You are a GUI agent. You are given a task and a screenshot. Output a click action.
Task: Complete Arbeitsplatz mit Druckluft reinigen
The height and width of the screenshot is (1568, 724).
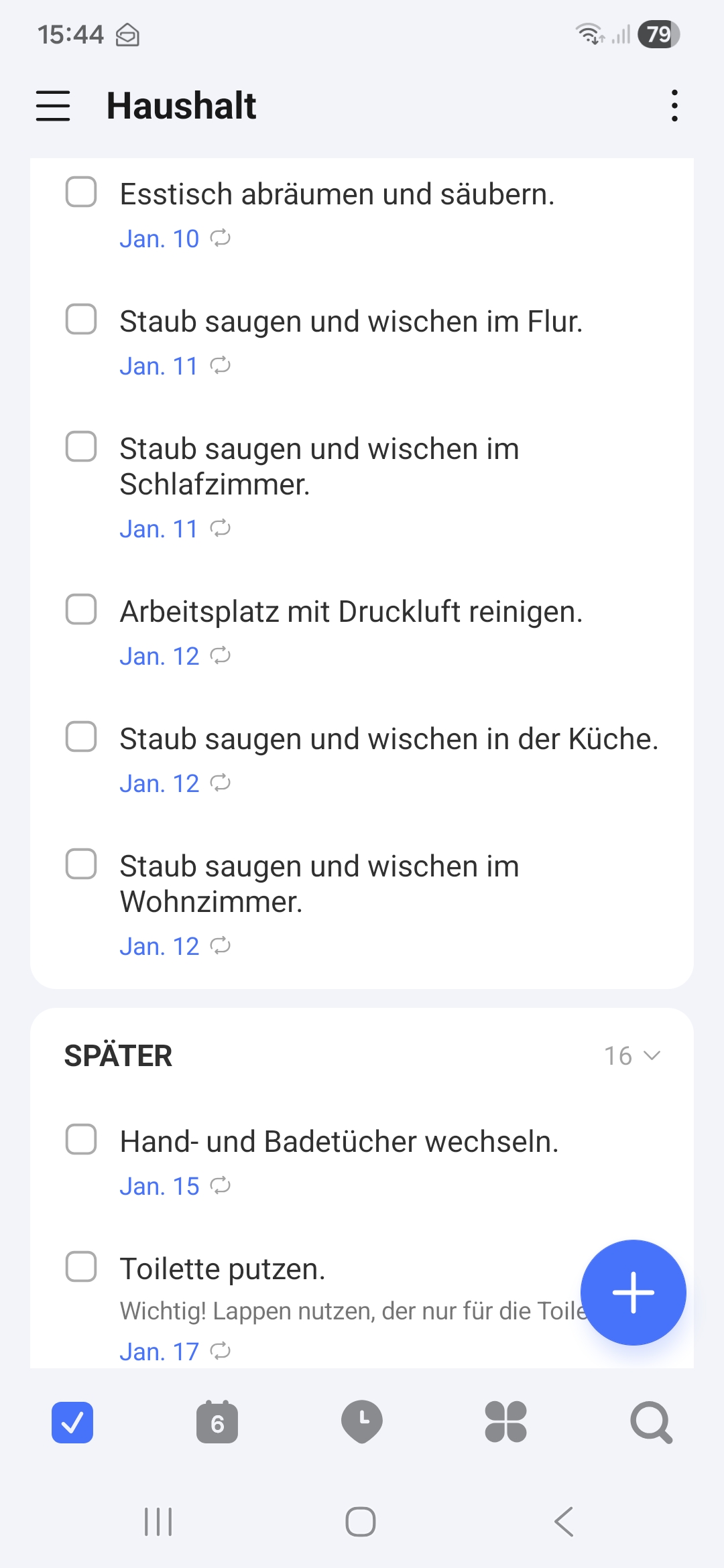tap(81, 609)
